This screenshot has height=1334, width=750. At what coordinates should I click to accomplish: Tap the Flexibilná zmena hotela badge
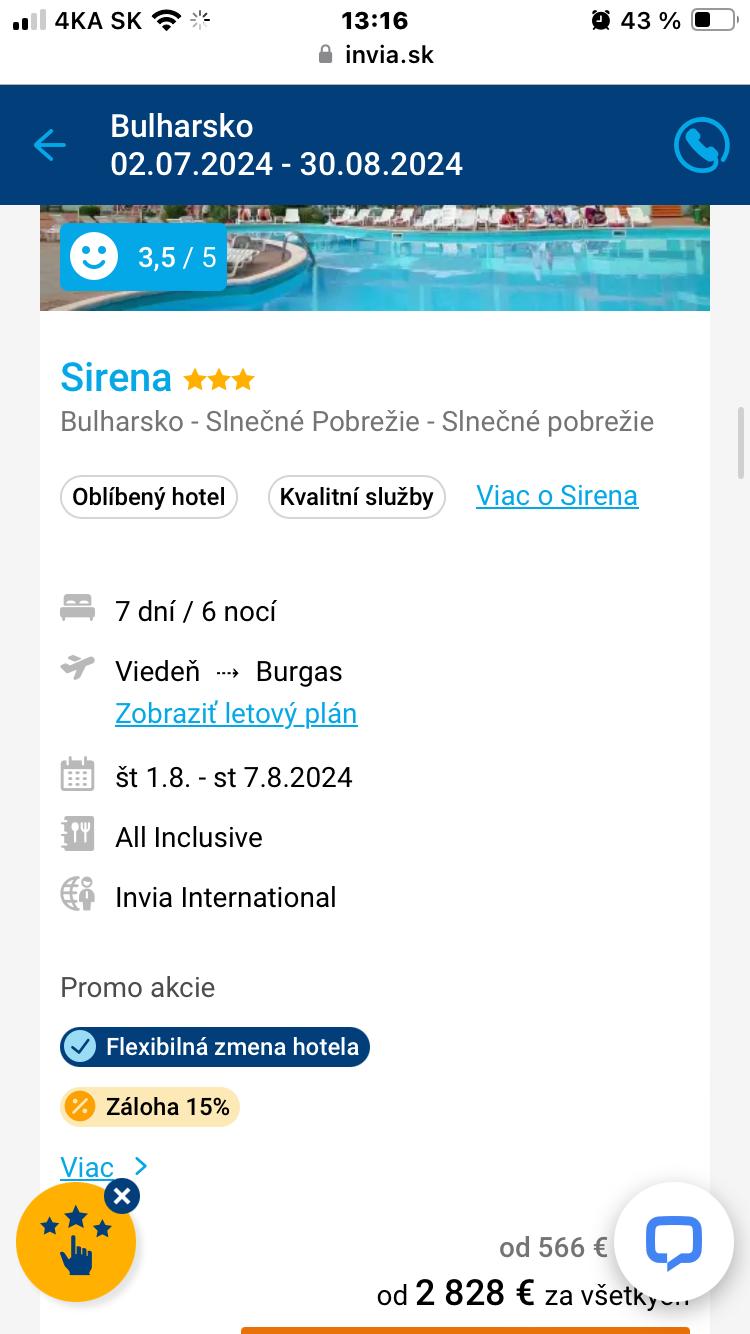[215, 1047]
